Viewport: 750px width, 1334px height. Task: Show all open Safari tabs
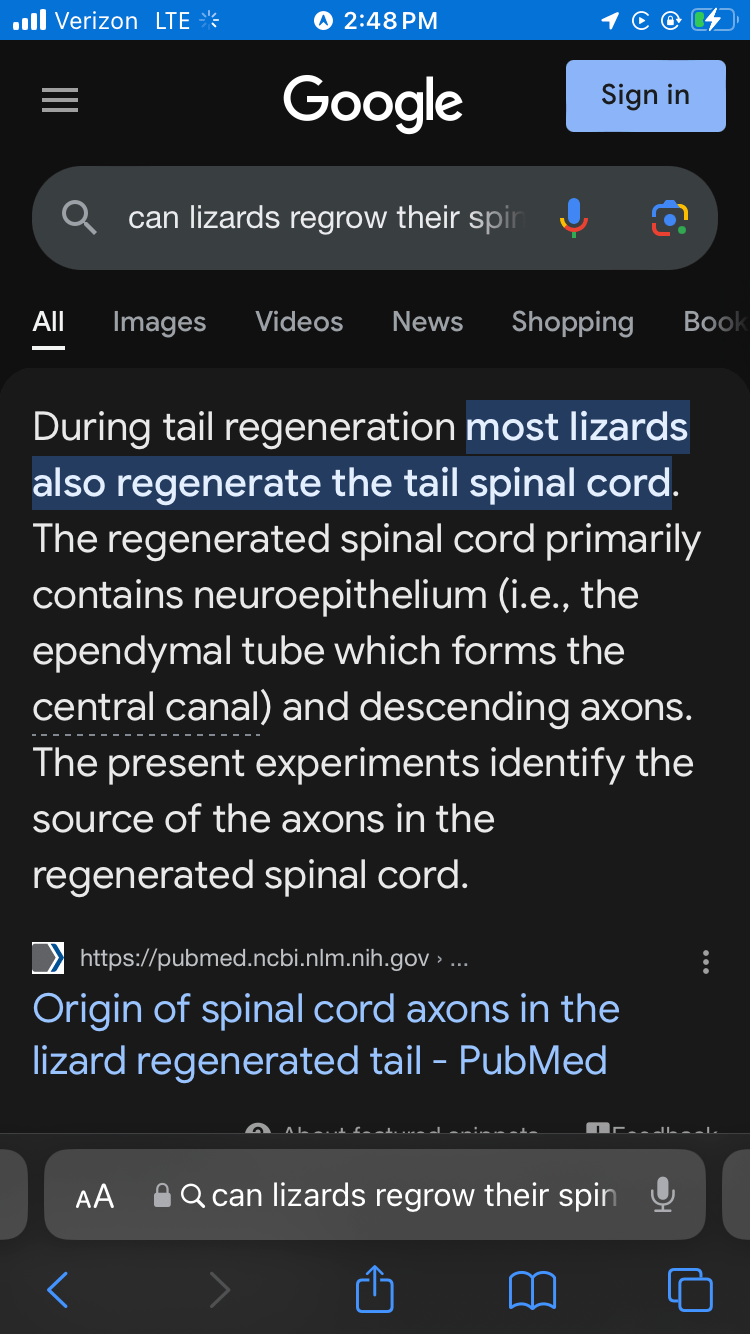pos(690,1290)
